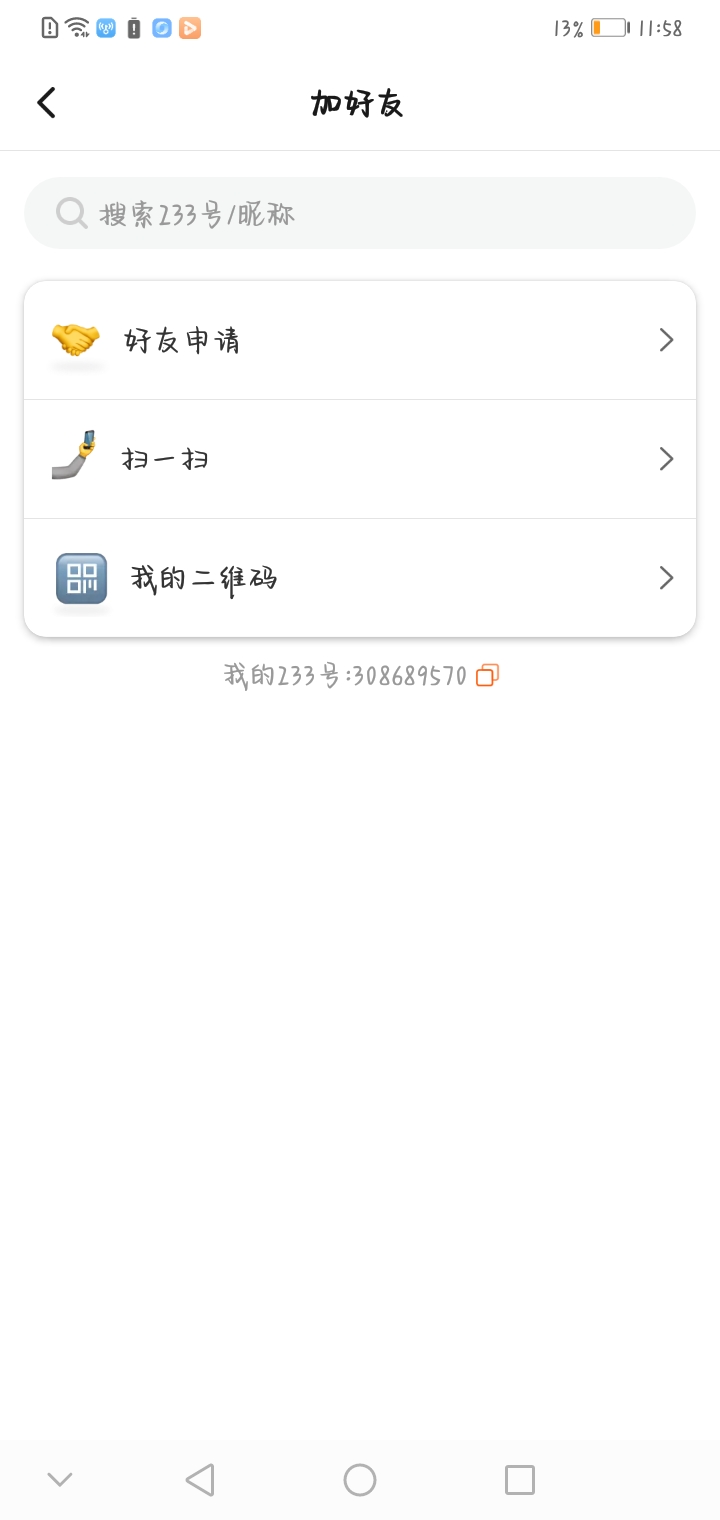Open the 好友申请 row
This screenshot has height=1520, width=720.
(360, 340)
